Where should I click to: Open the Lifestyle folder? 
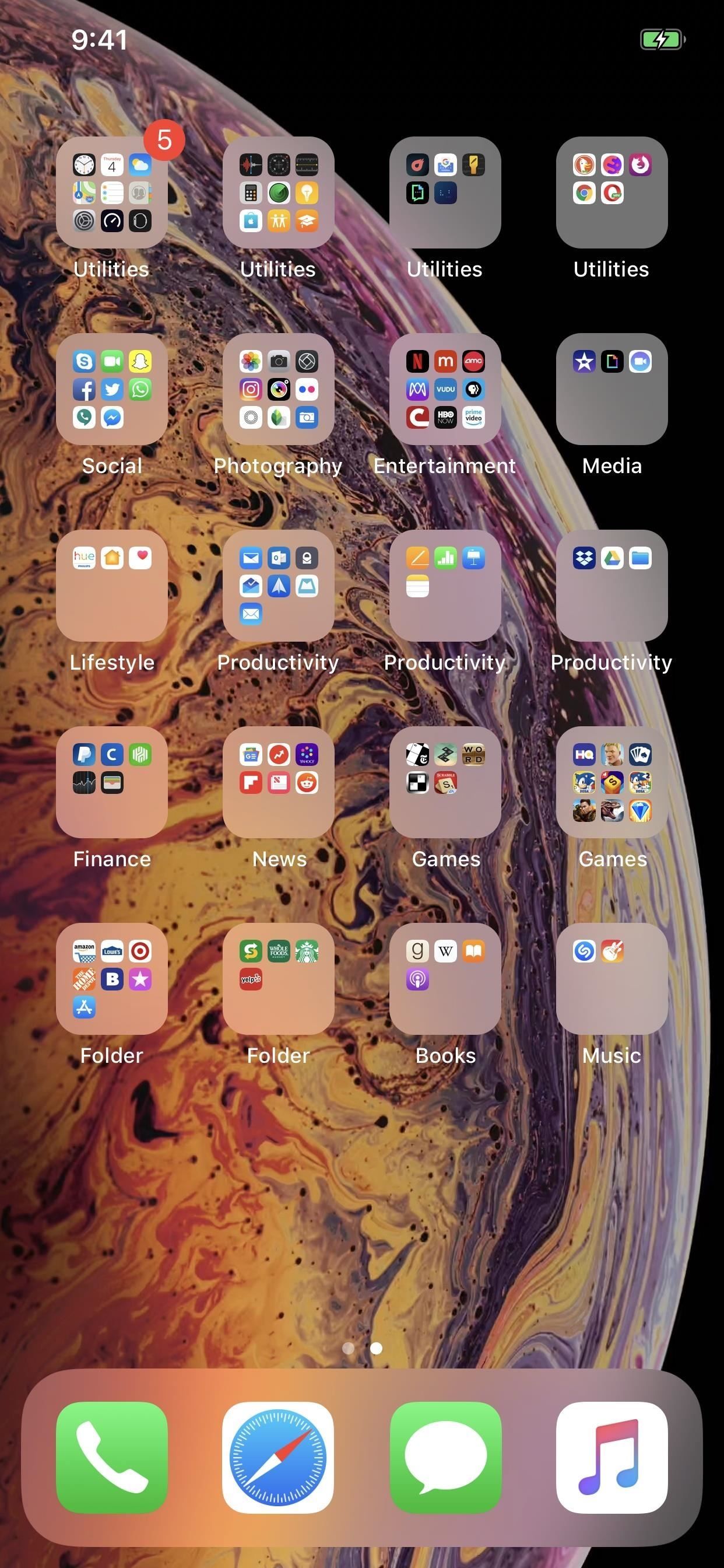[x=111, y=586]
